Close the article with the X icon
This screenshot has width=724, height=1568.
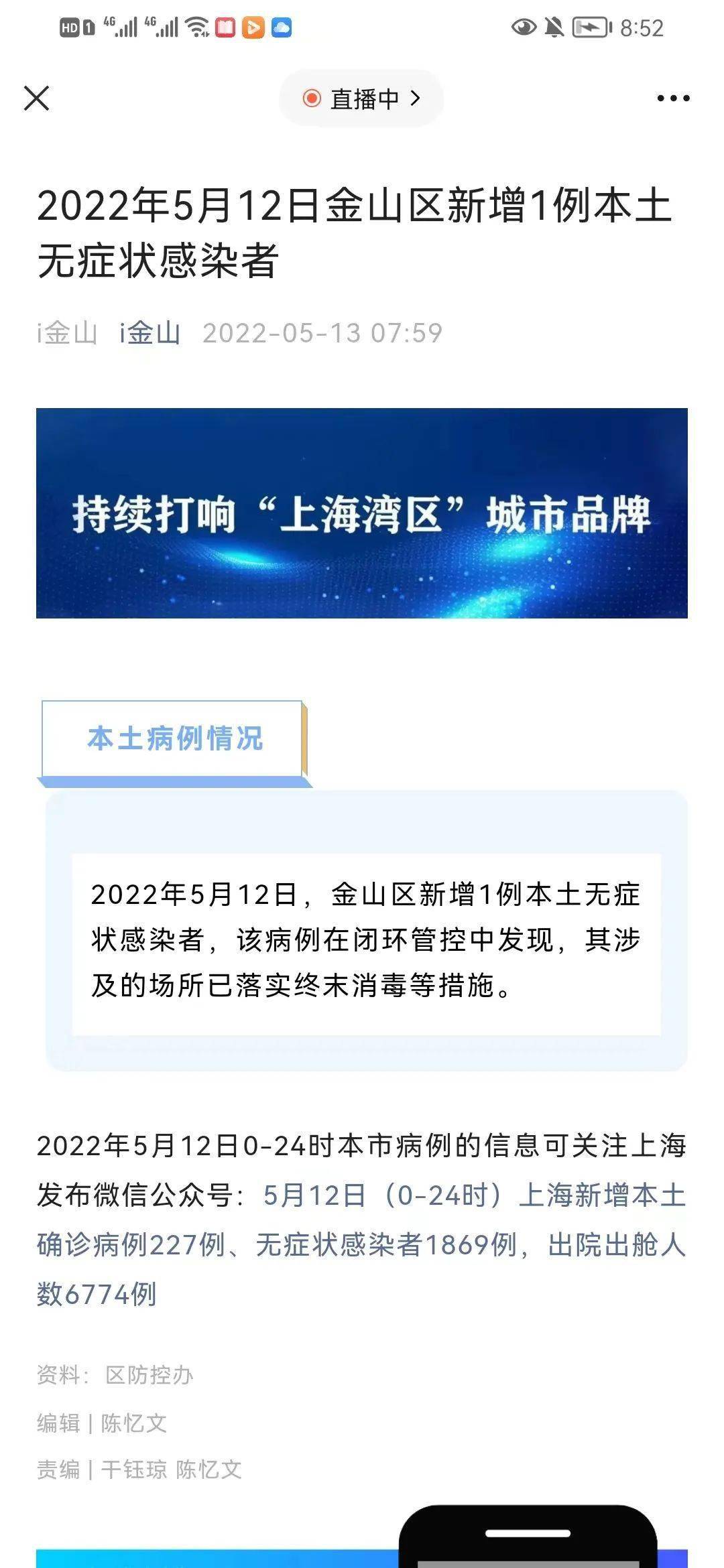36,98
